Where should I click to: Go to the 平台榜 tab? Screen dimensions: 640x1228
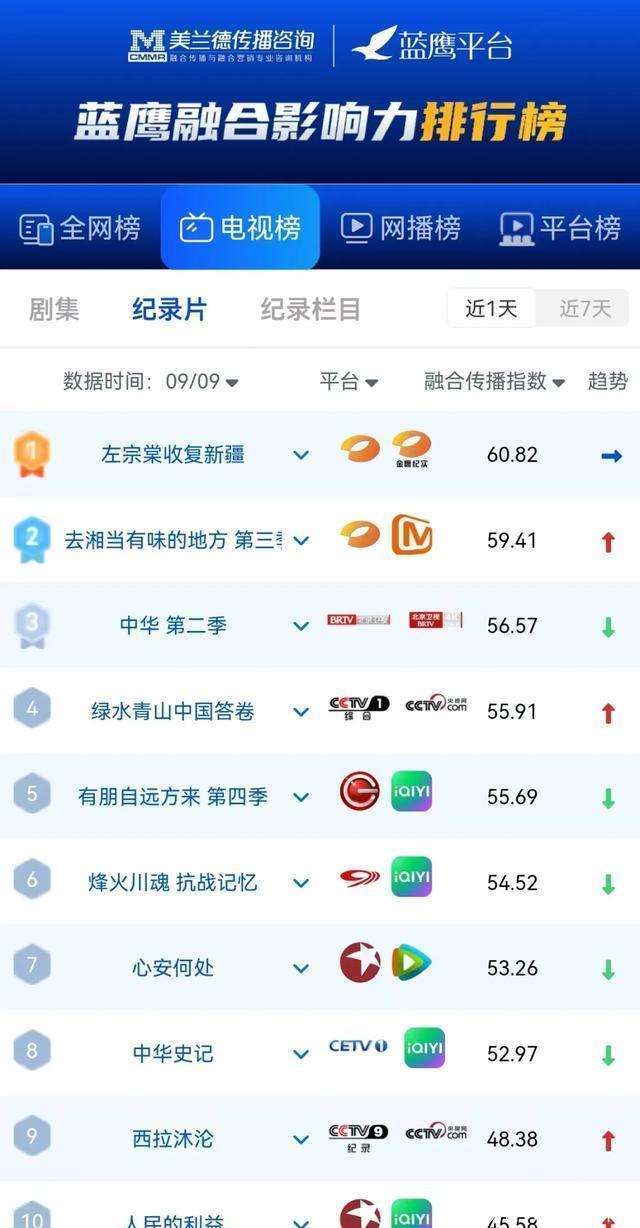pos(560,228)
